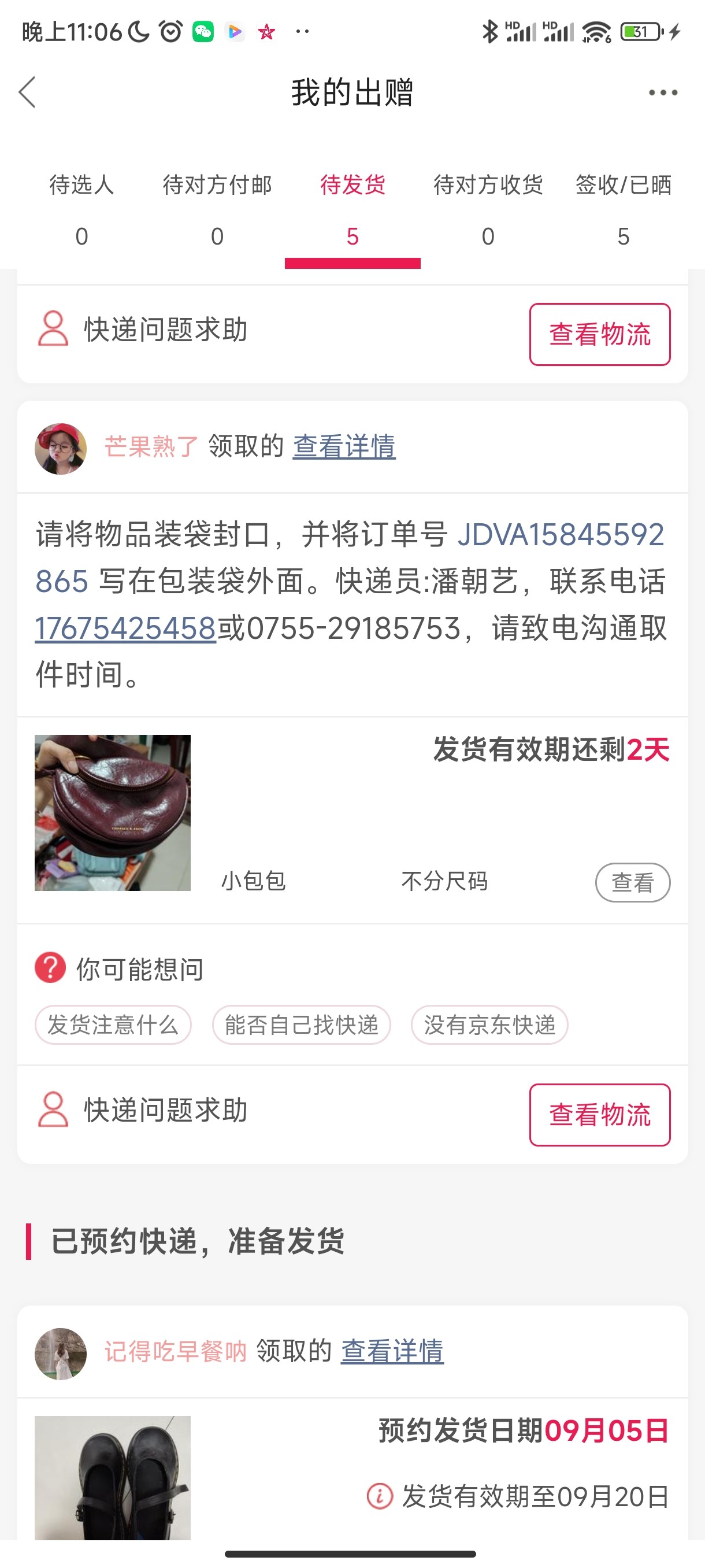Call courier number 17675425458
The width and height of the screenshot is (705, 1568).
click(125, 628)
